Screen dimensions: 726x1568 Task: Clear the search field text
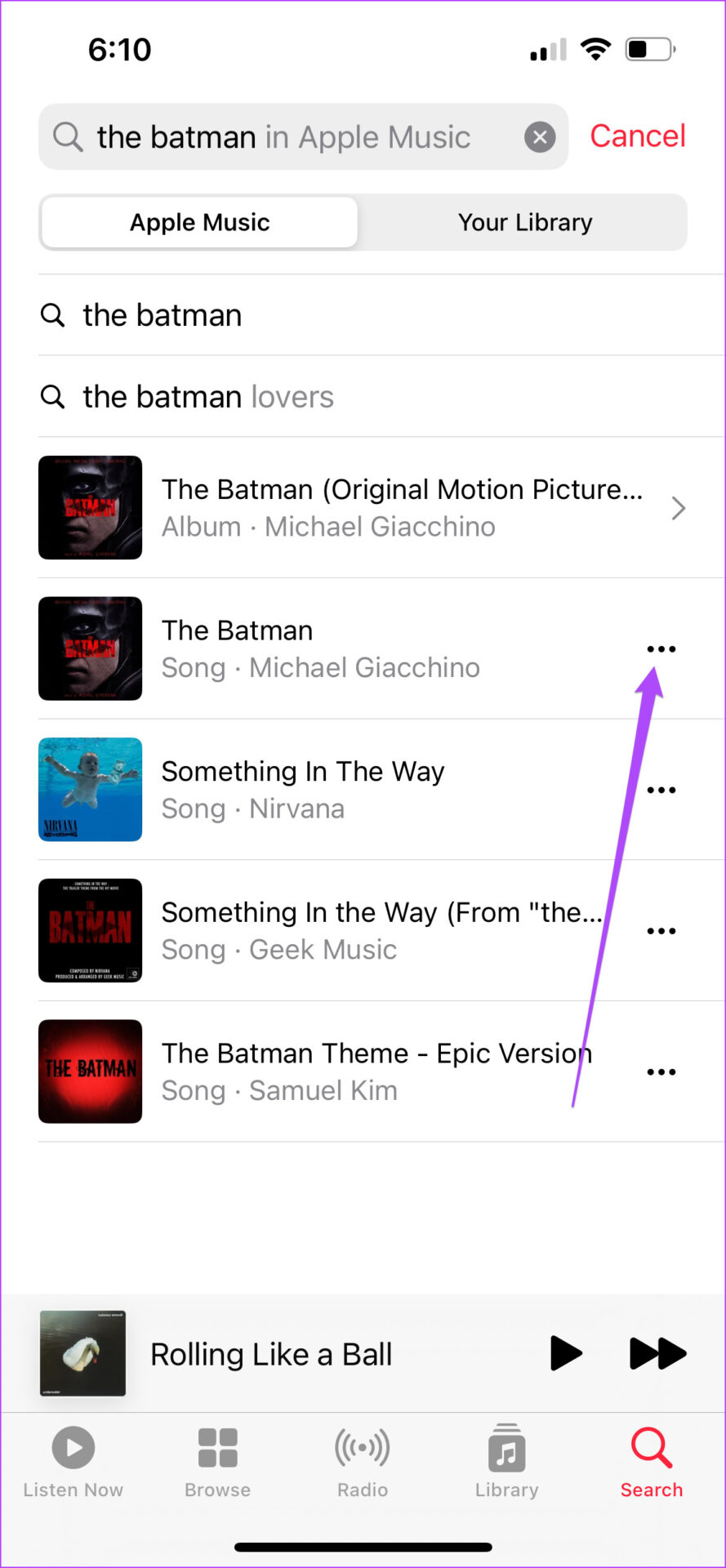pyautogui.click(x=540, y=137)
